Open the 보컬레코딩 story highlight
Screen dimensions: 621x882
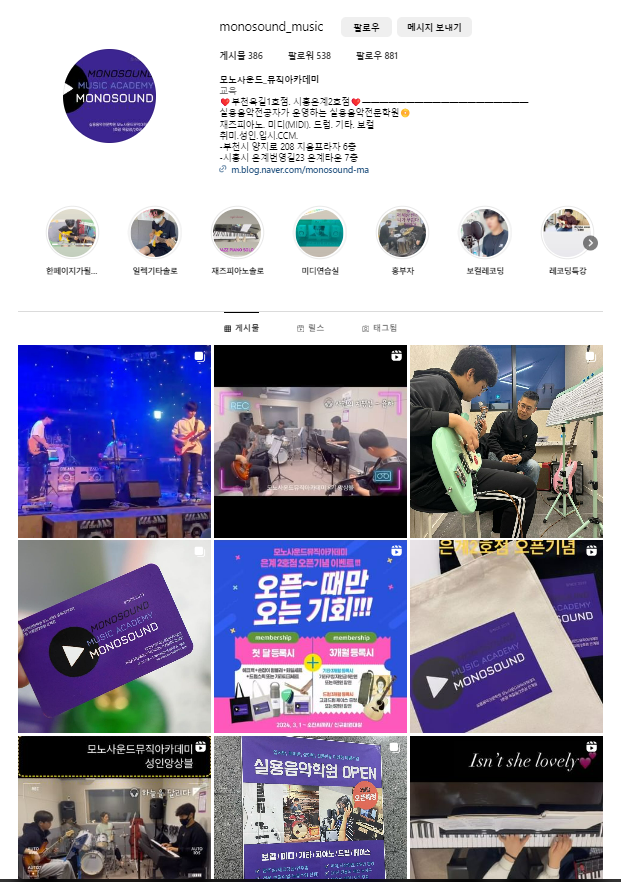[x=484, y=233]
